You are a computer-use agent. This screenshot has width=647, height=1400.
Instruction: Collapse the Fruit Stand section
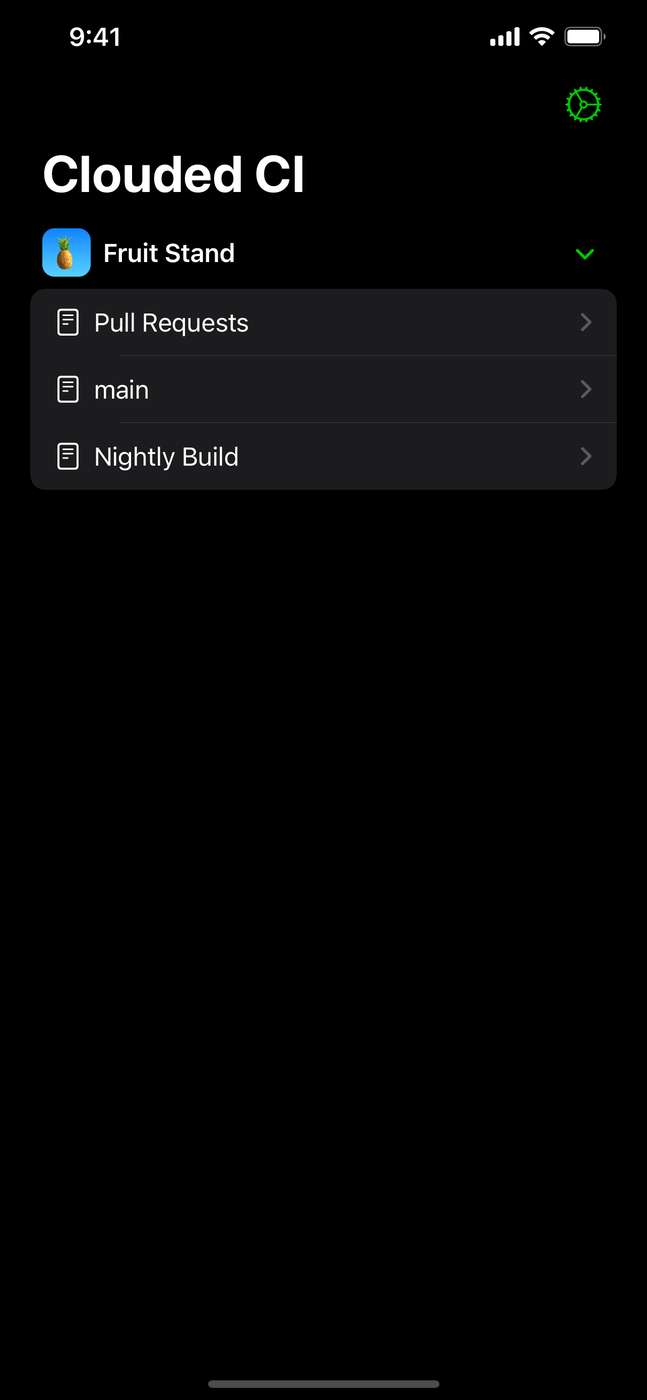click(x=585, y=254)
